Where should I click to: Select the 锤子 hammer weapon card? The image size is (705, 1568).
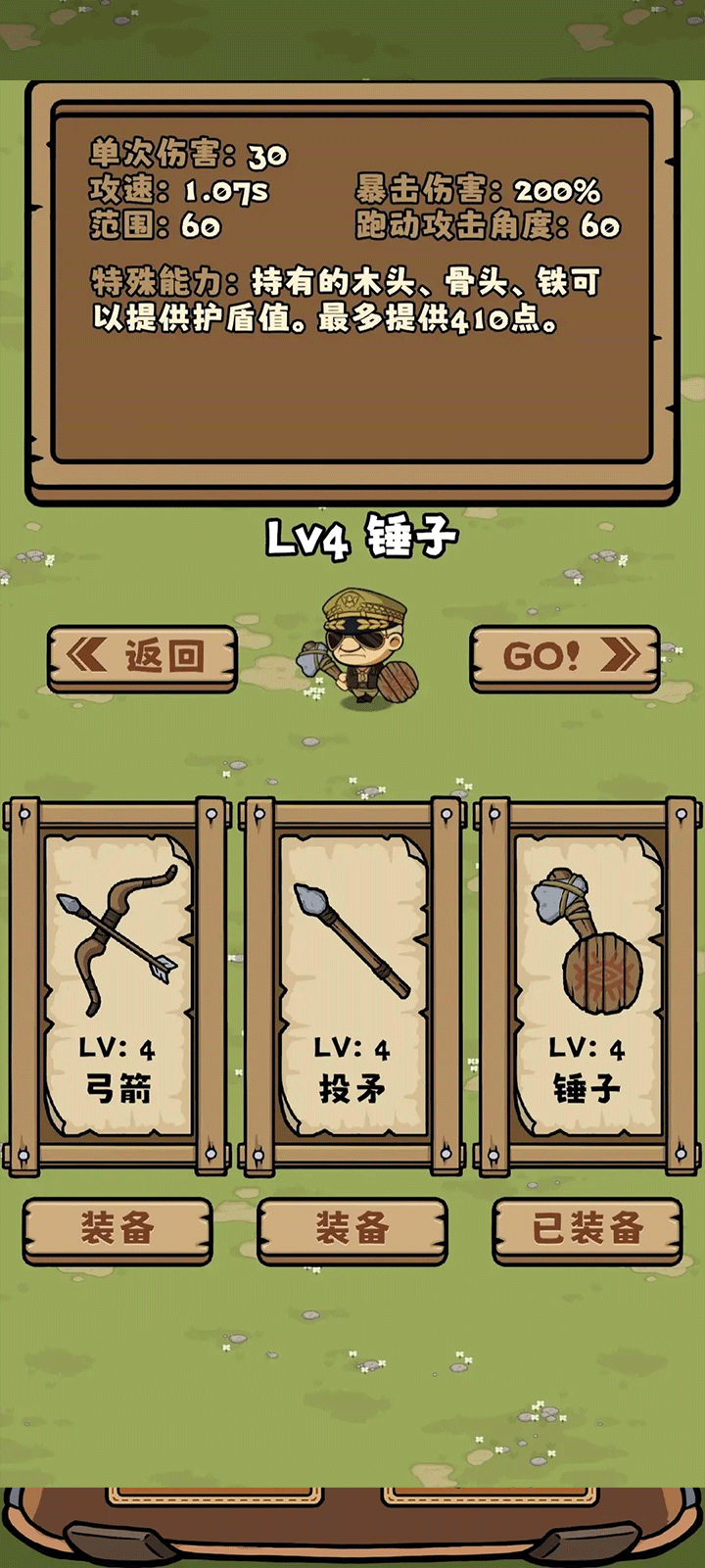tap(587, 984)
